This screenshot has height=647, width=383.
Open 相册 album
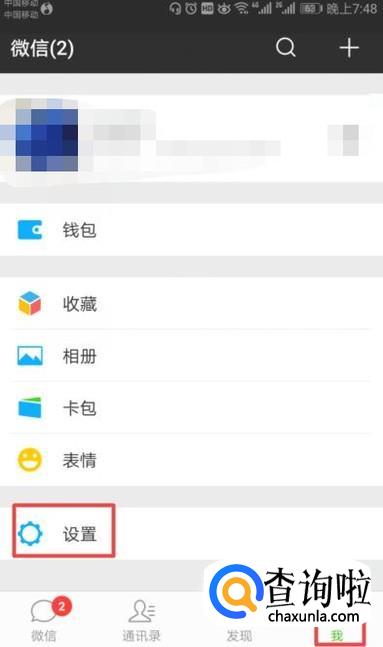tap(192, 356)
